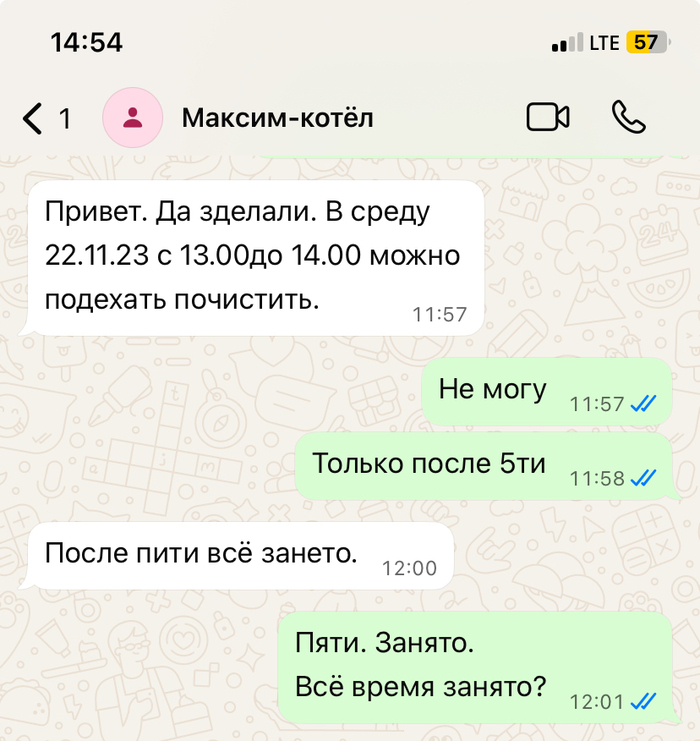Open Максим-котёл contact info
This screenshot has height=741, width=700.
(x=277, y=118)
